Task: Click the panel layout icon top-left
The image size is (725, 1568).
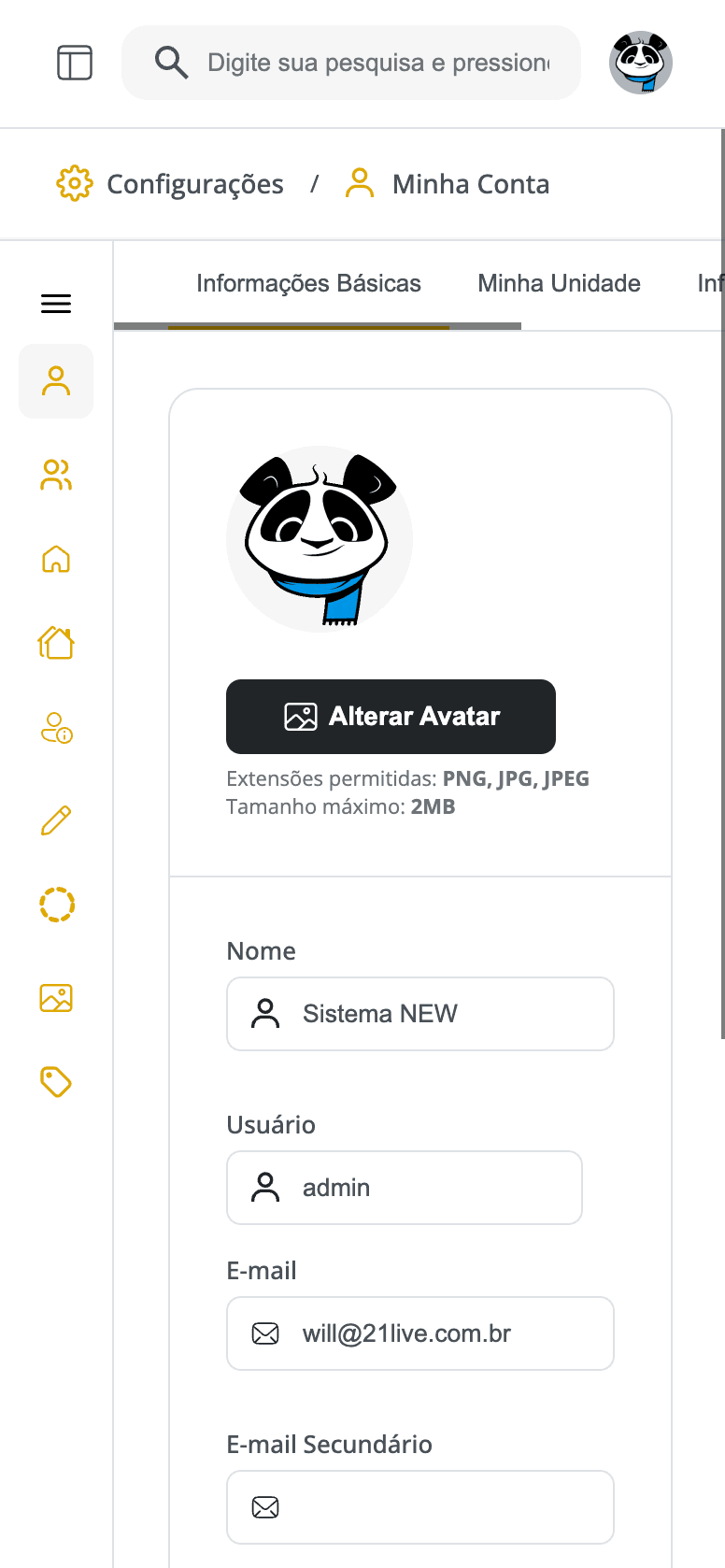Action: (x=75, y=63)
